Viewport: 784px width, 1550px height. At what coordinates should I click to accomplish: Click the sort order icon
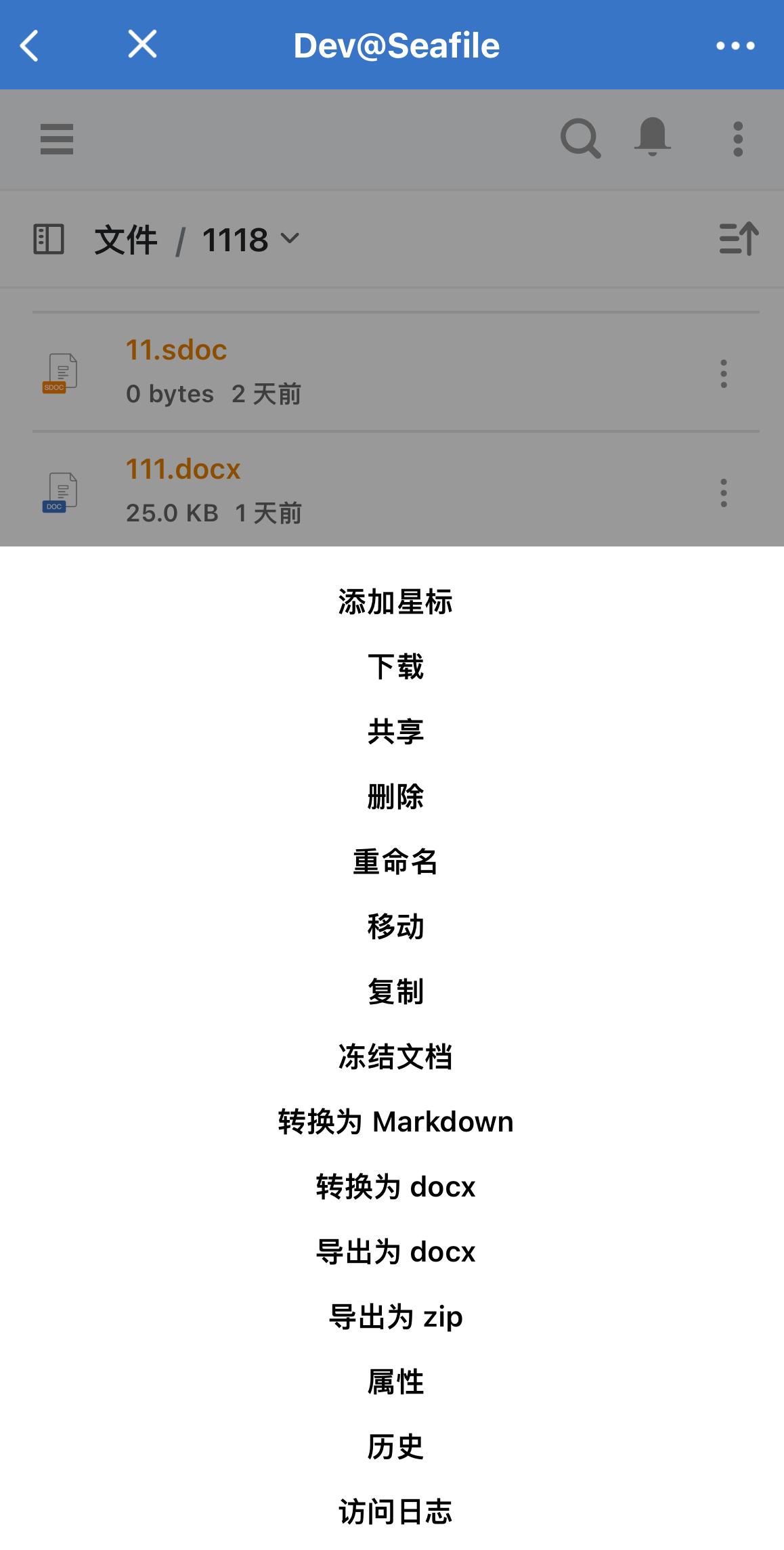738,238
